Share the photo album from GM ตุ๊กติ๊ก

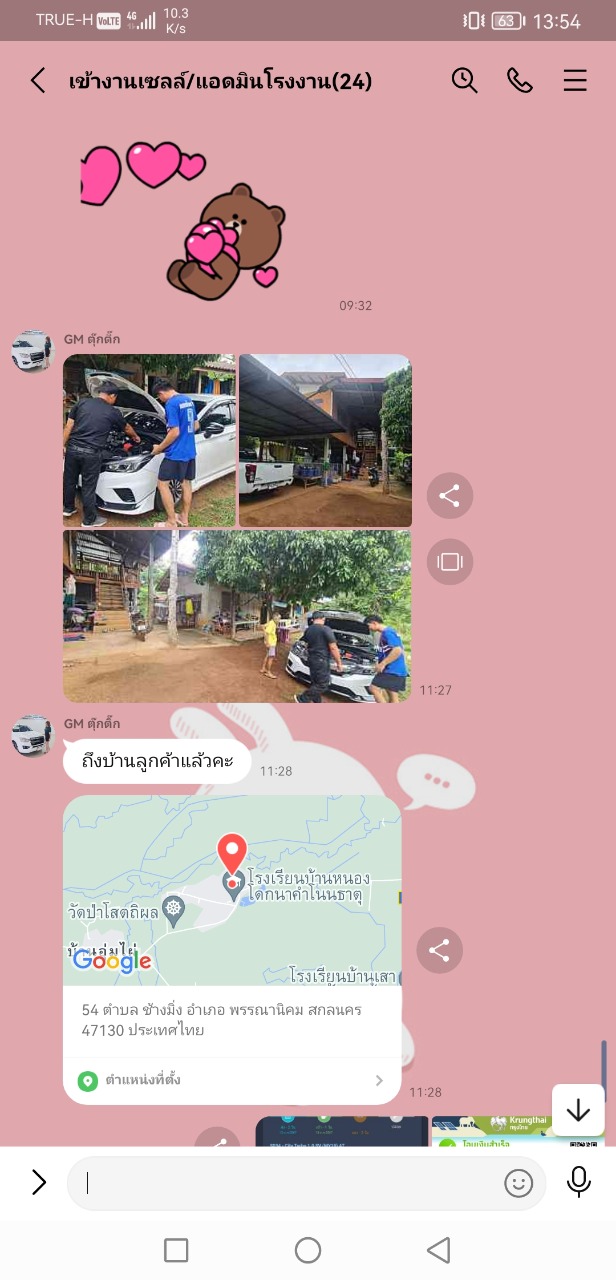pos(449,495)
